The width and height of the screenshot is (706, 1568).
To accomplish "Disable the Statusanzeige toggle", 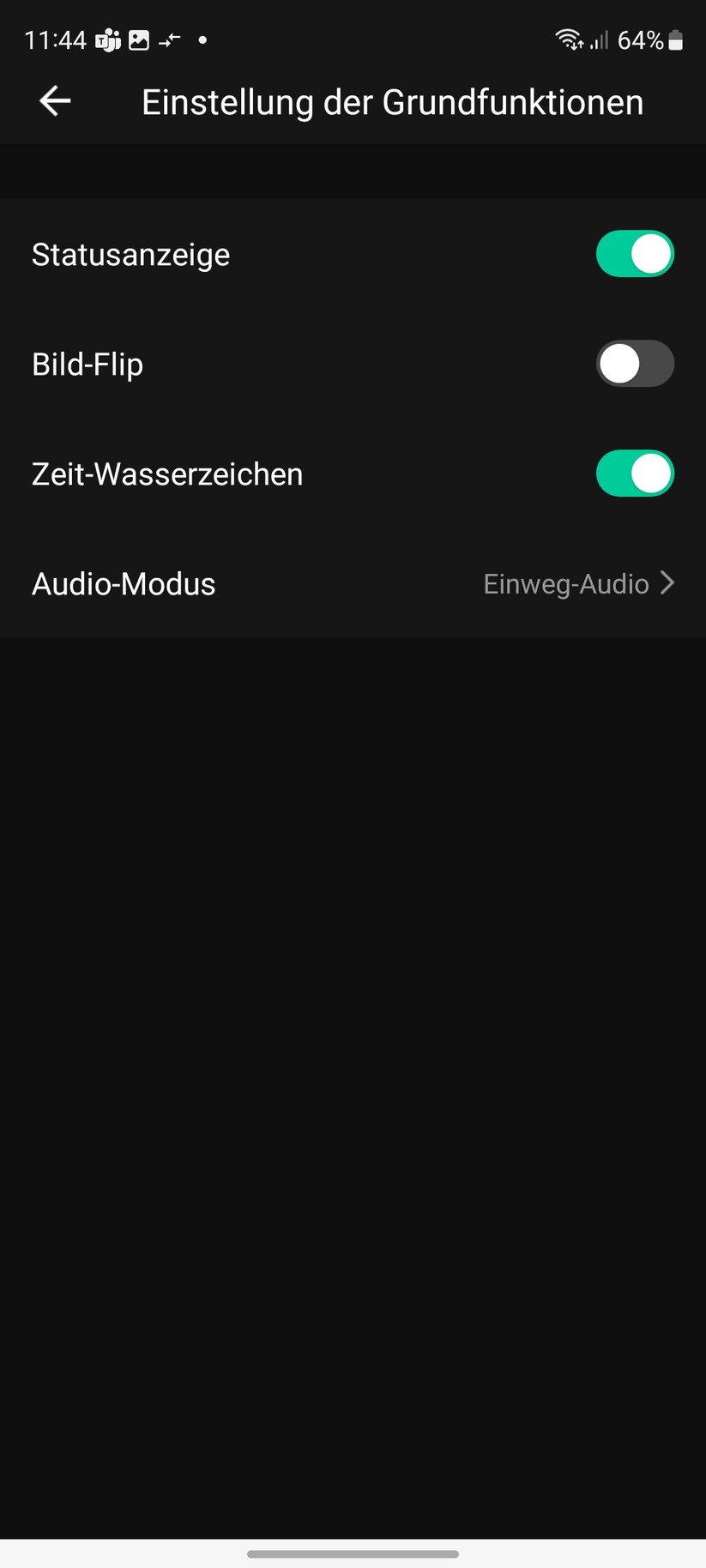I will tap(635, 253).
